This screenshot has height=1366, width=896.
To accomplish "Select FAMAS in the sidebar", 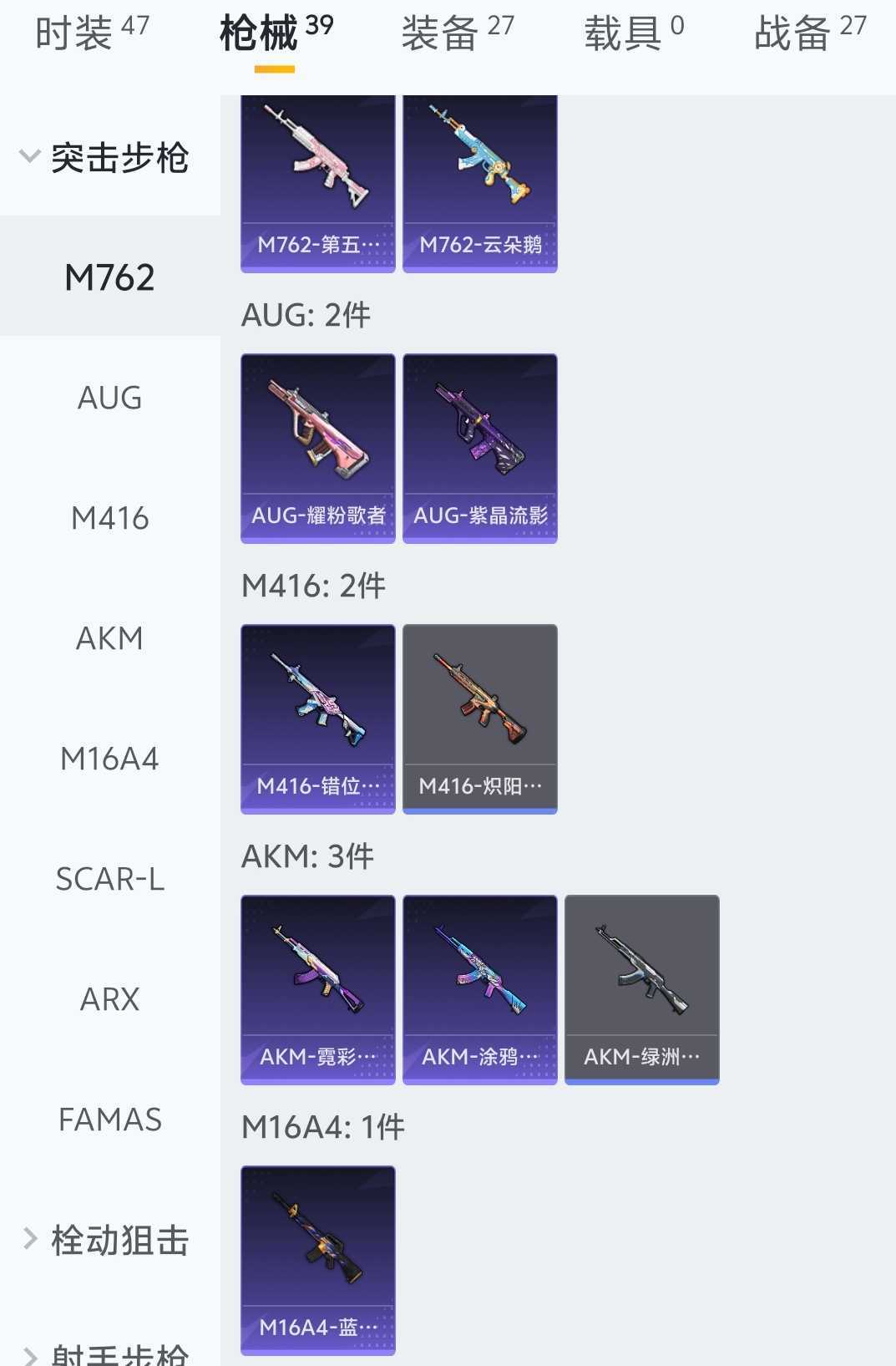I will (109, 1120).
